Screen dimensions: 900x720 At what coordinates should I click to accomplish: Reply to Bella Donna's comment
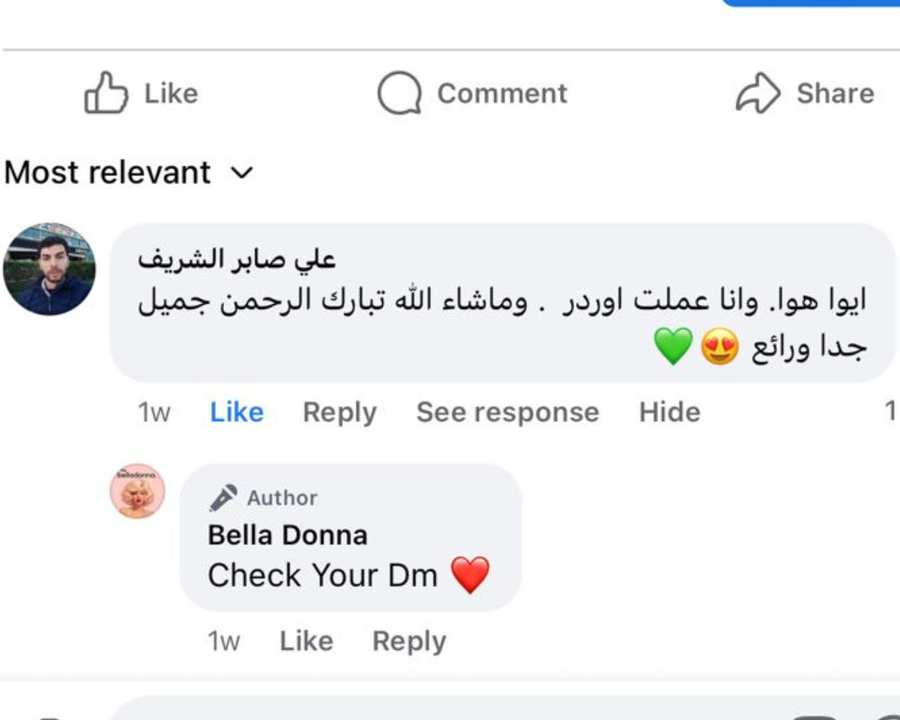pos(409,641)
